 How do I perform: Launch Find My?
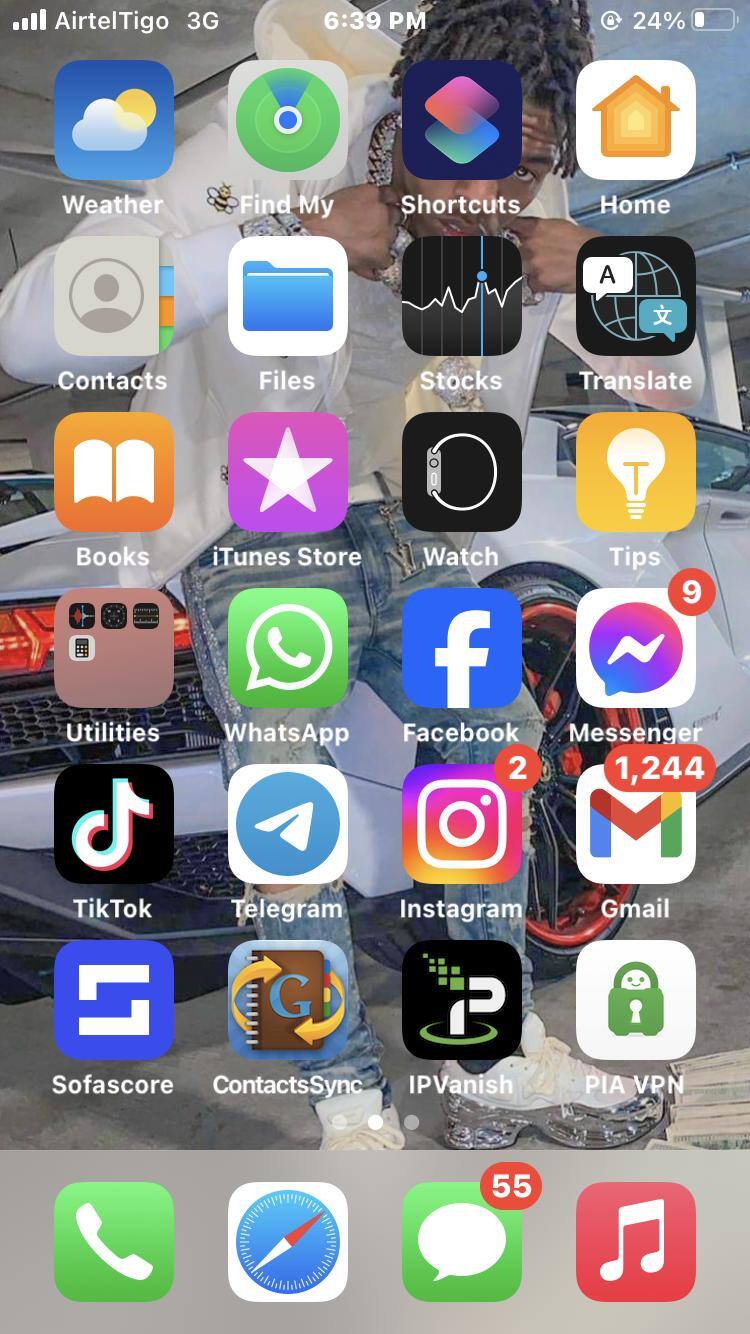pos(288,120)
